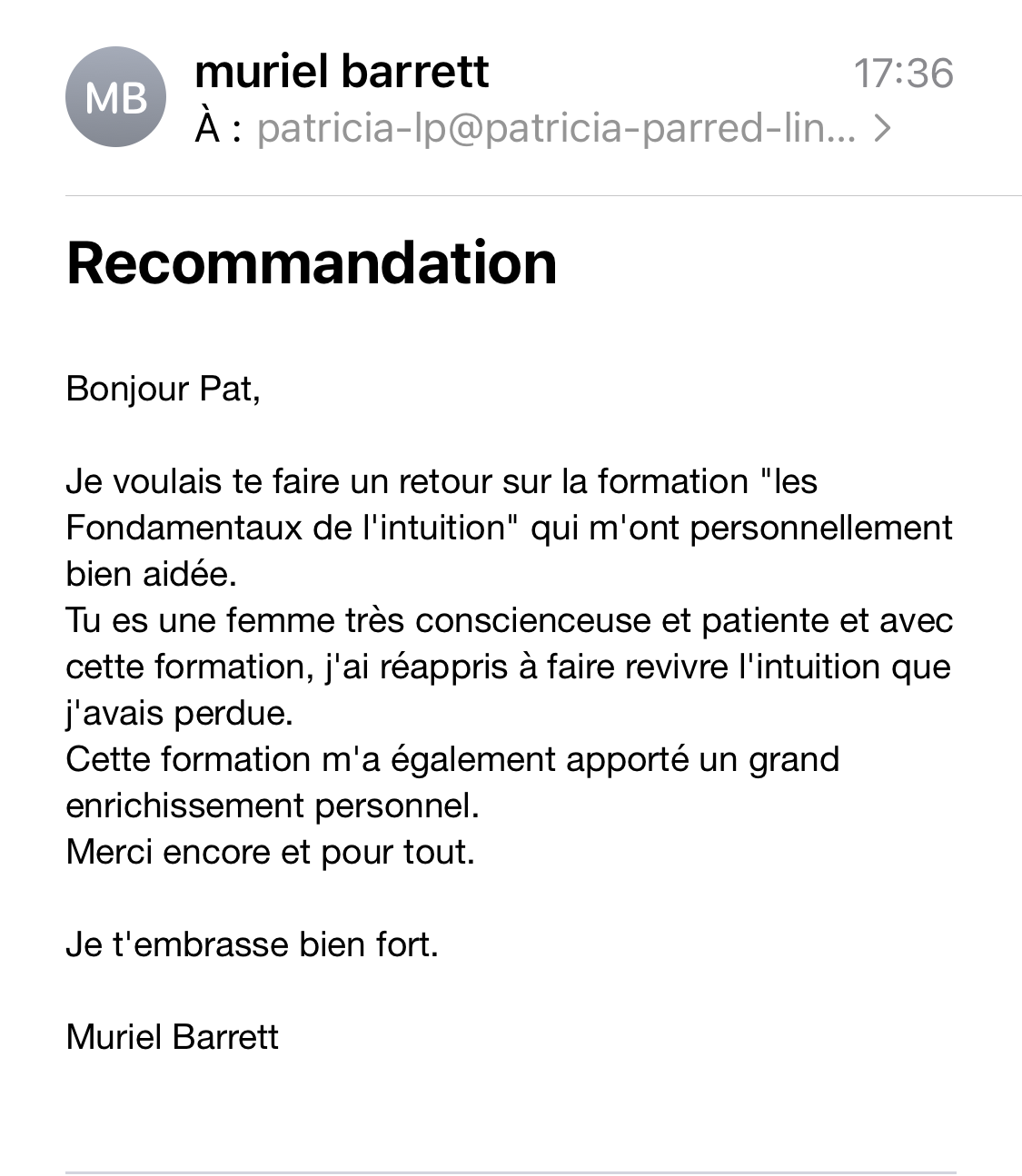
Task: Click the signature Muriel Barrett
Action: tap(173, 1035)
